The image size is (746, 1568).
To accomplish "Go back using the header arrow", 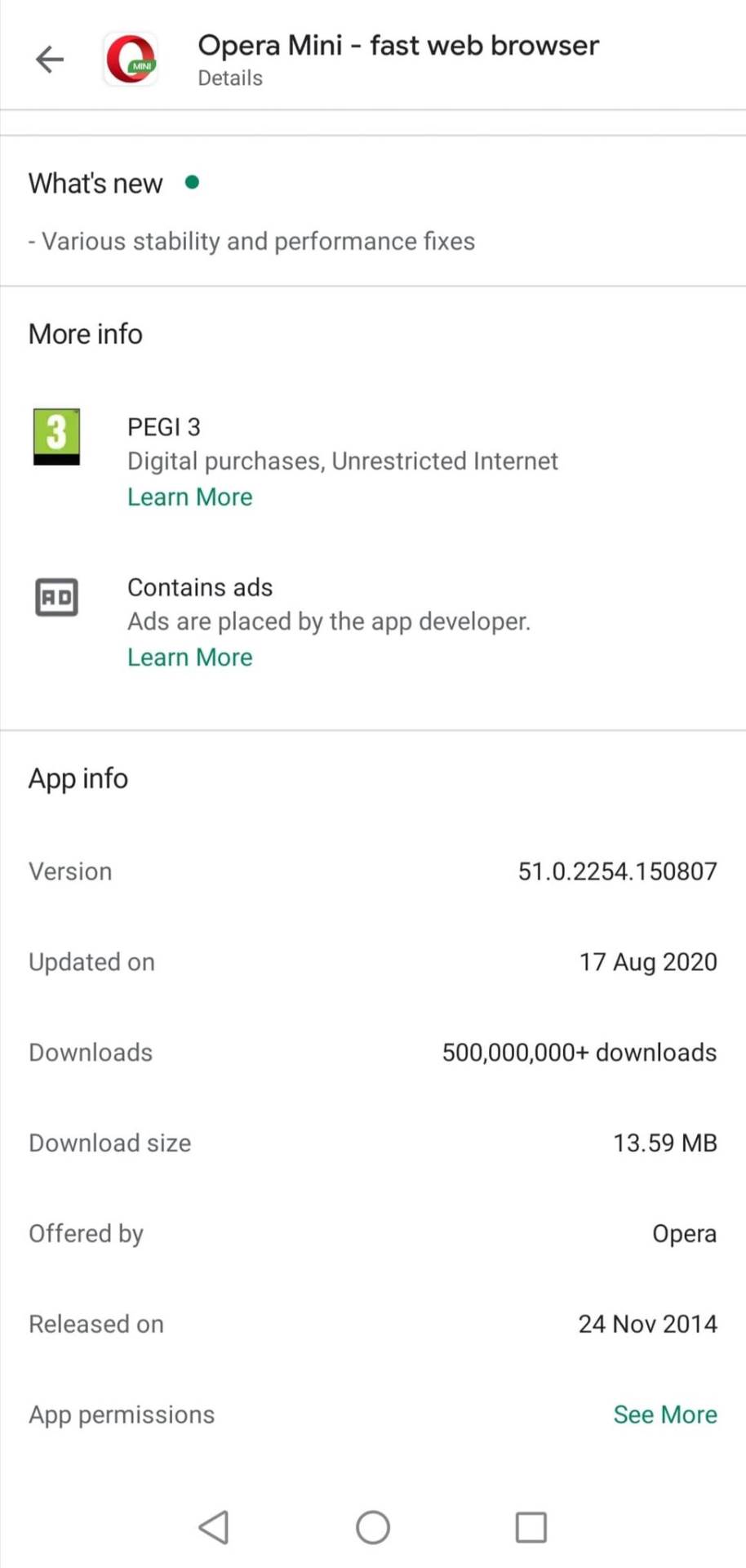I will 50,60.
